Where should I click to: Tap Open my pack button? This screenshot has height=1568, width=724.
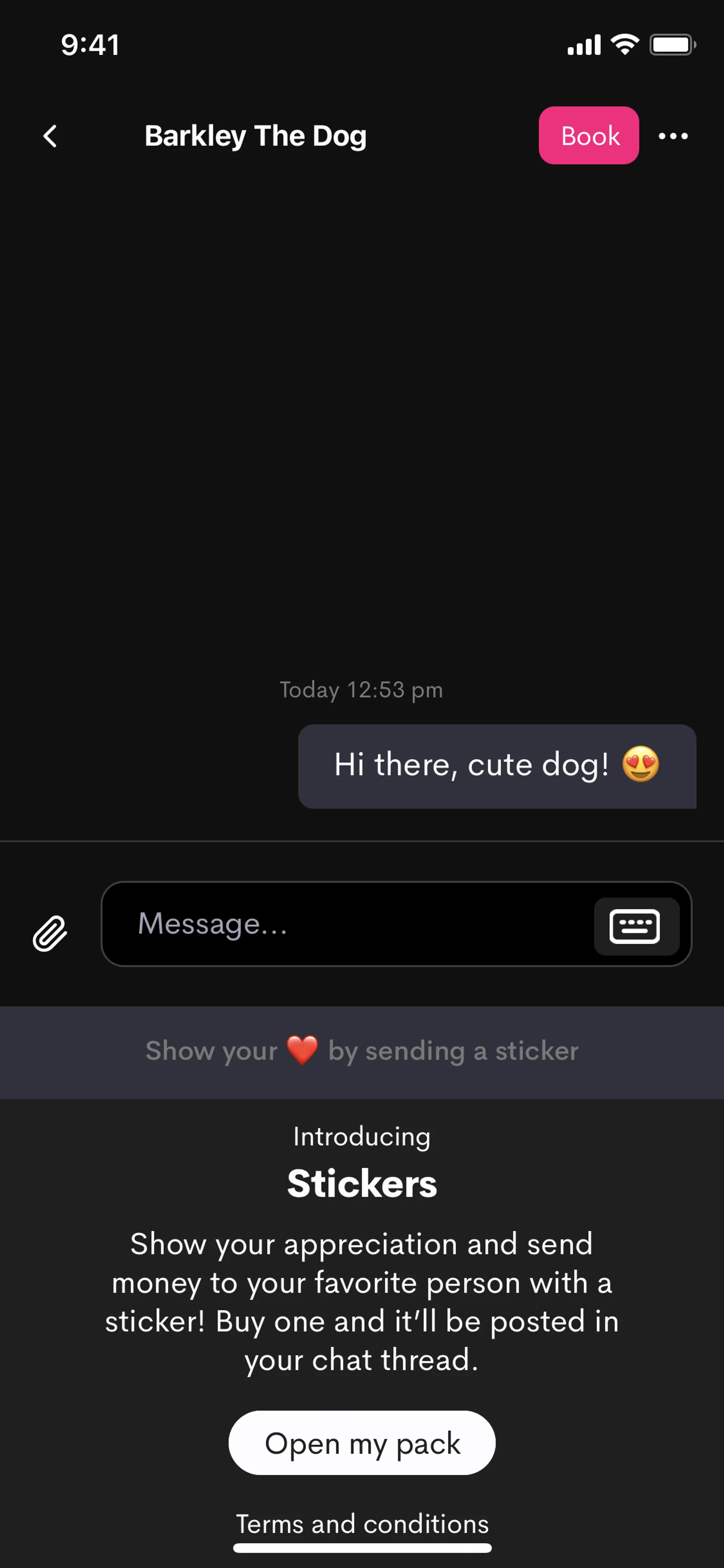pyautogui.click(x=362, y=1443)
